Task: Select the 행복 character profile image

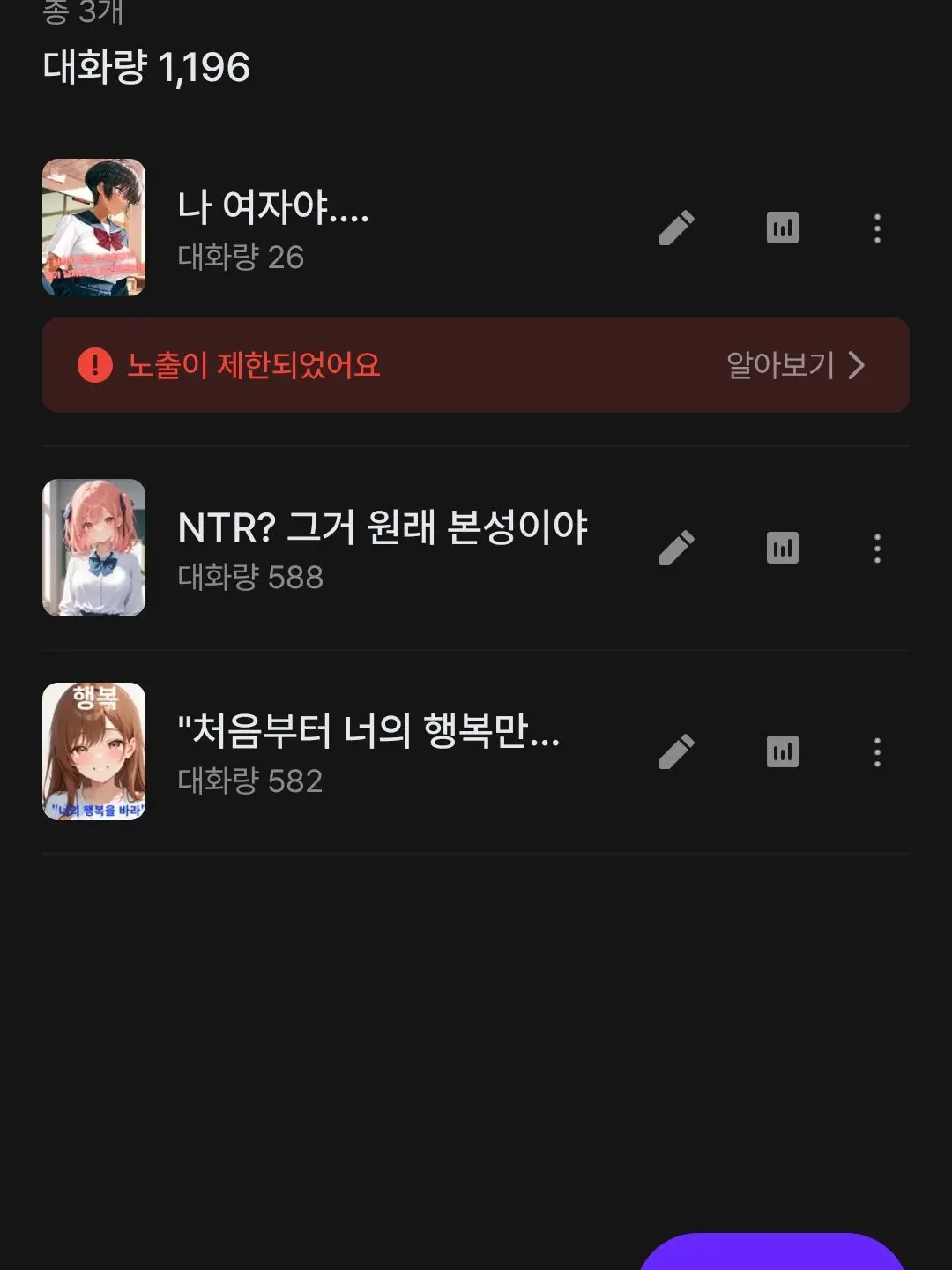Action: (x=93, y=751)
